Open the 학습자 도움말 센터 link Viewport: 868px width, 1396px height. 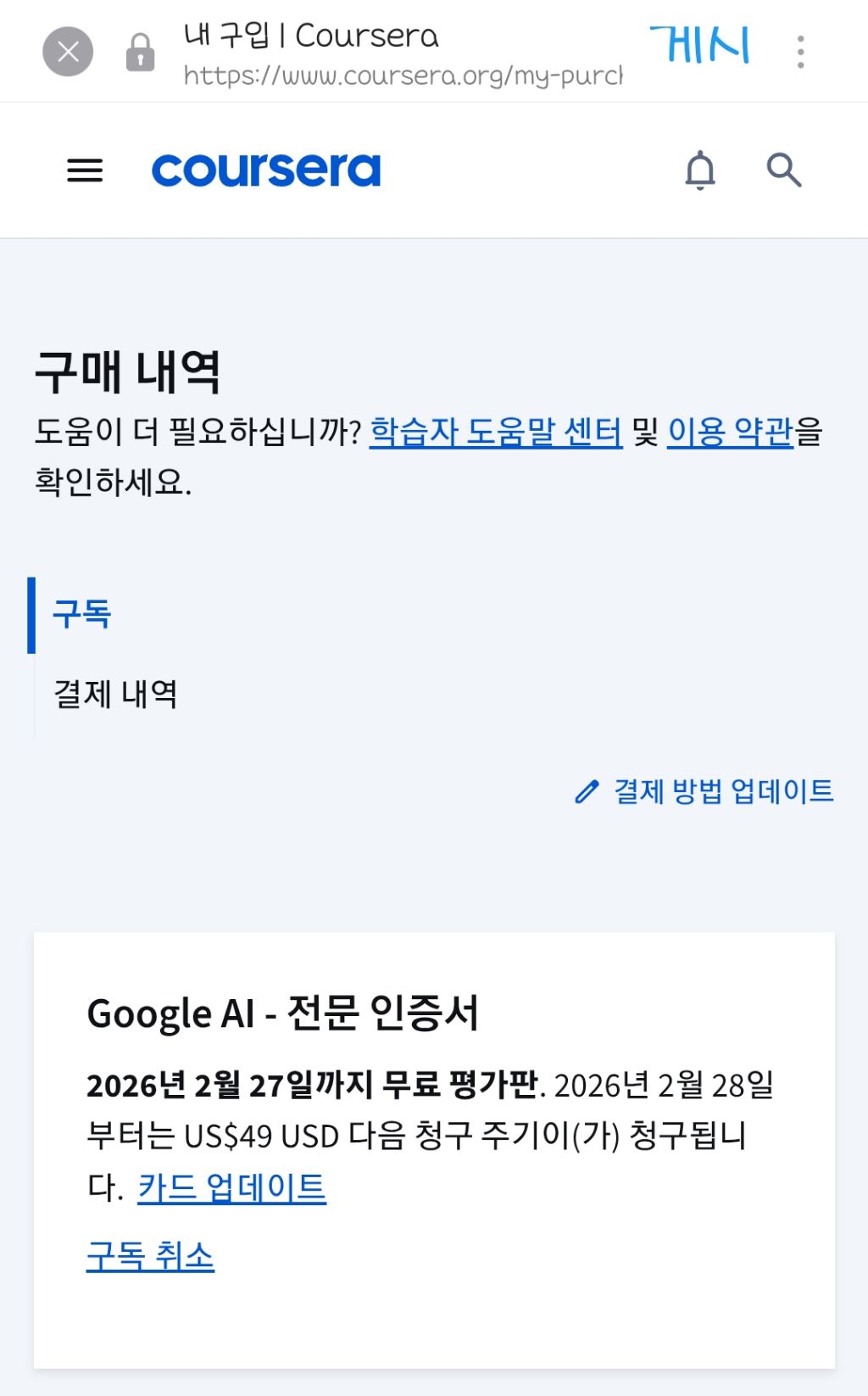click(496, 432)
